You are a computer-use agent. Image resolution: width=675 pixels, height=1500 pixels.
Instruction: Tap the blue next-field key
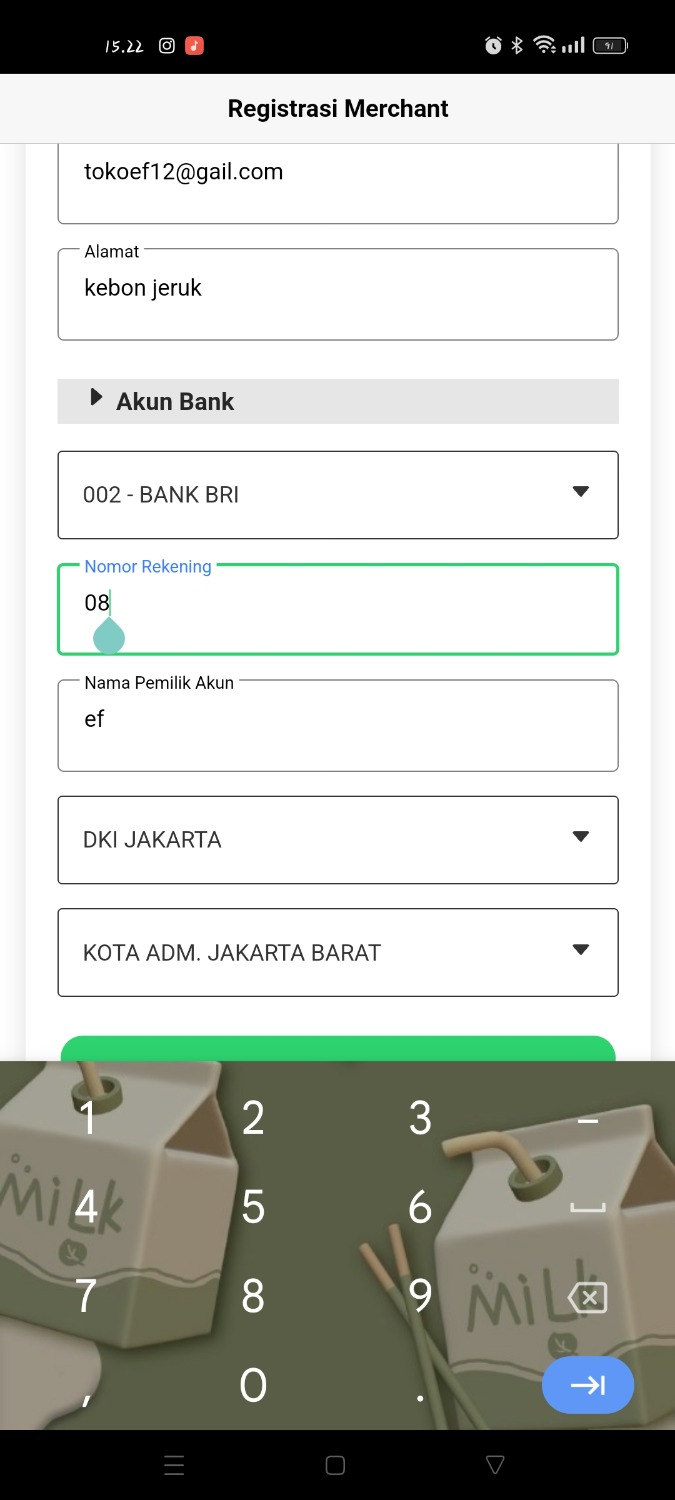(x=587, y=1385)
